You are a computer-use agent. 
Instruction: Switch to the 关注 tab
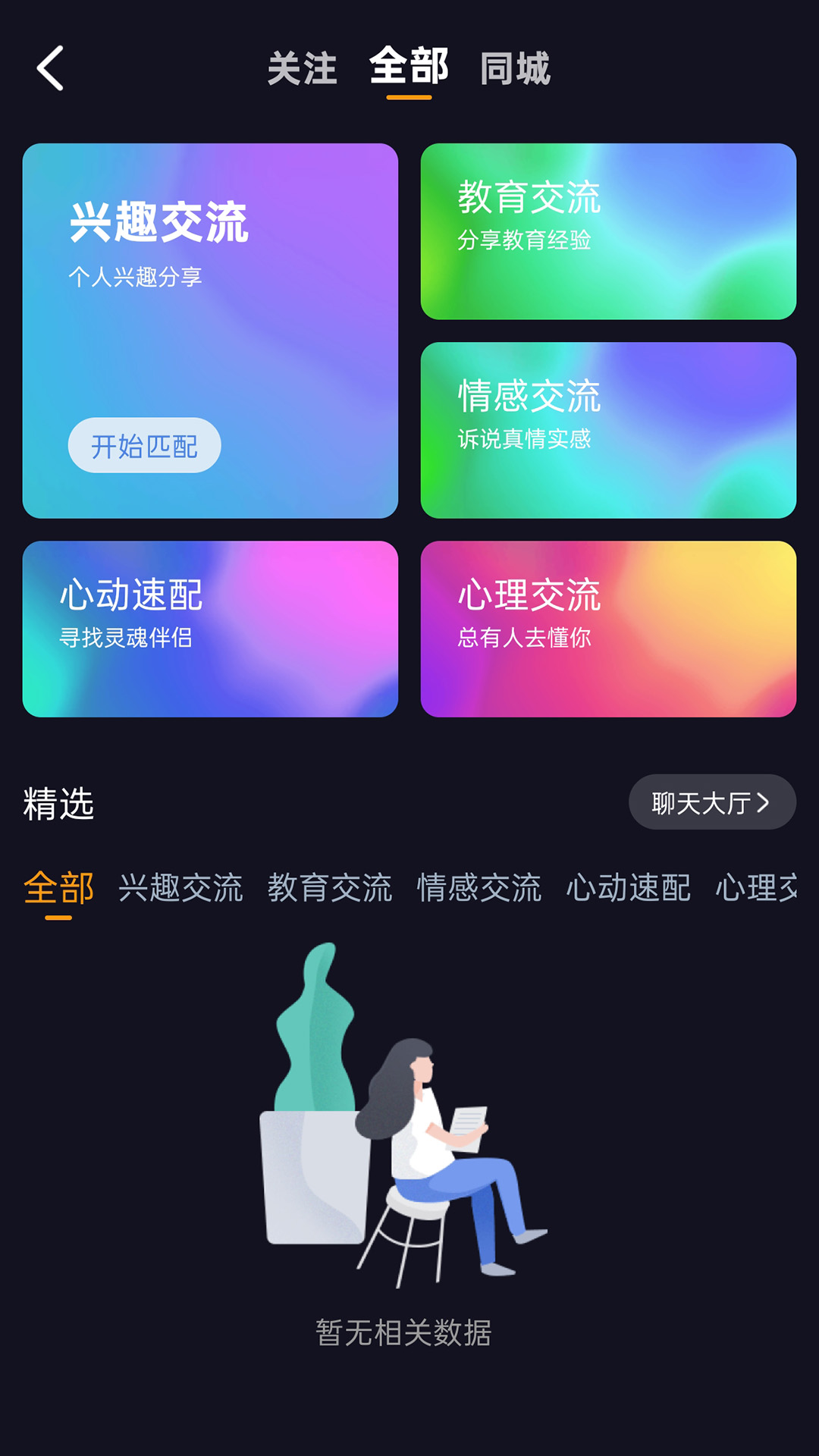303,70
